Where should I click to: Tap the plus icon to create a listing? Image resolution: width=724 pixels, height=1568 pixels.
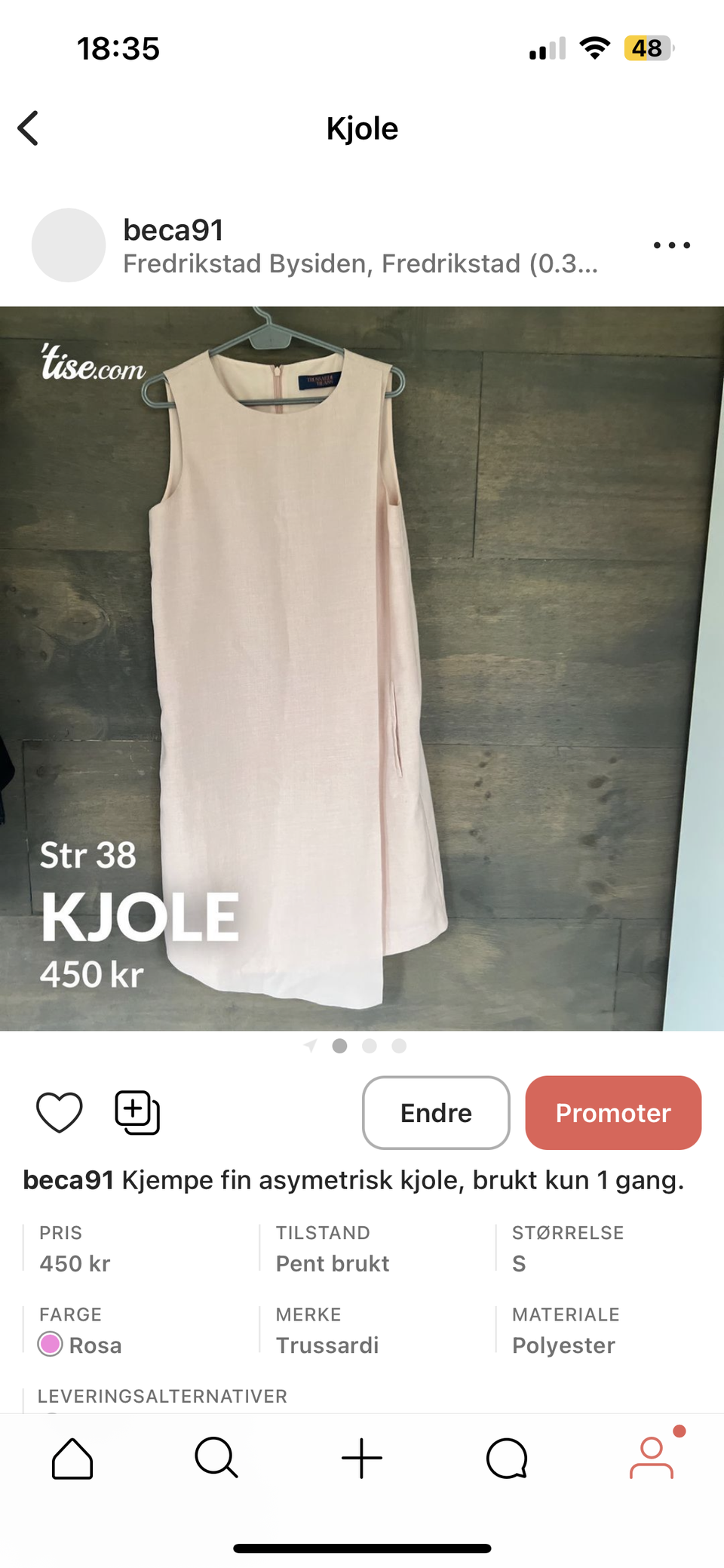tap(362, 1458)
